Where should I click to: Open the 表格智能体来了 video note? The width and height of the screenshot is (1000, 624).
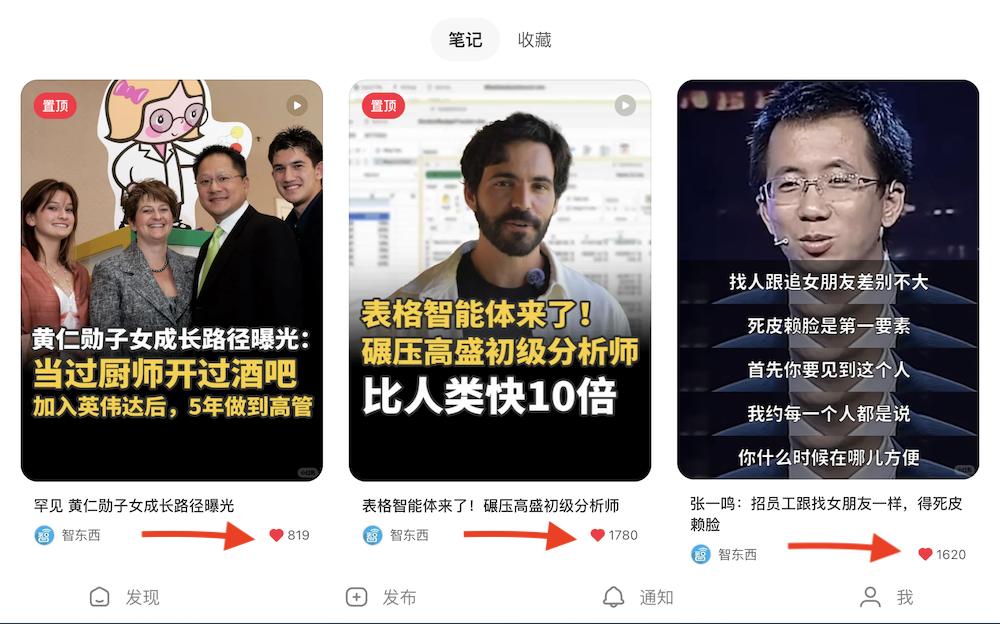(500, 280)
